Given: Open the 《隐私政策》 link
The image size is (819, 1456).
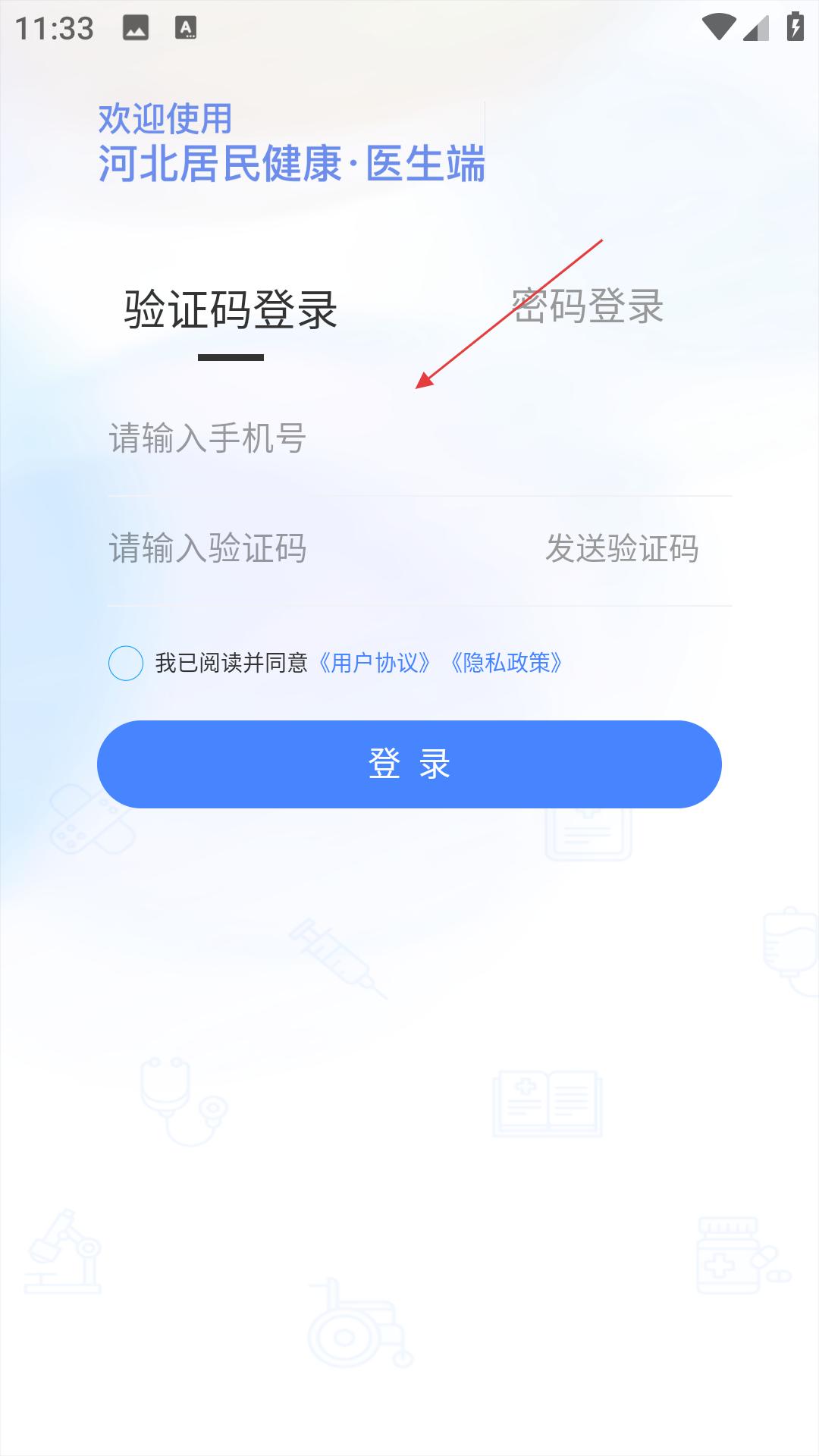Looking at the screenshot, I should [x=507, y=664].
